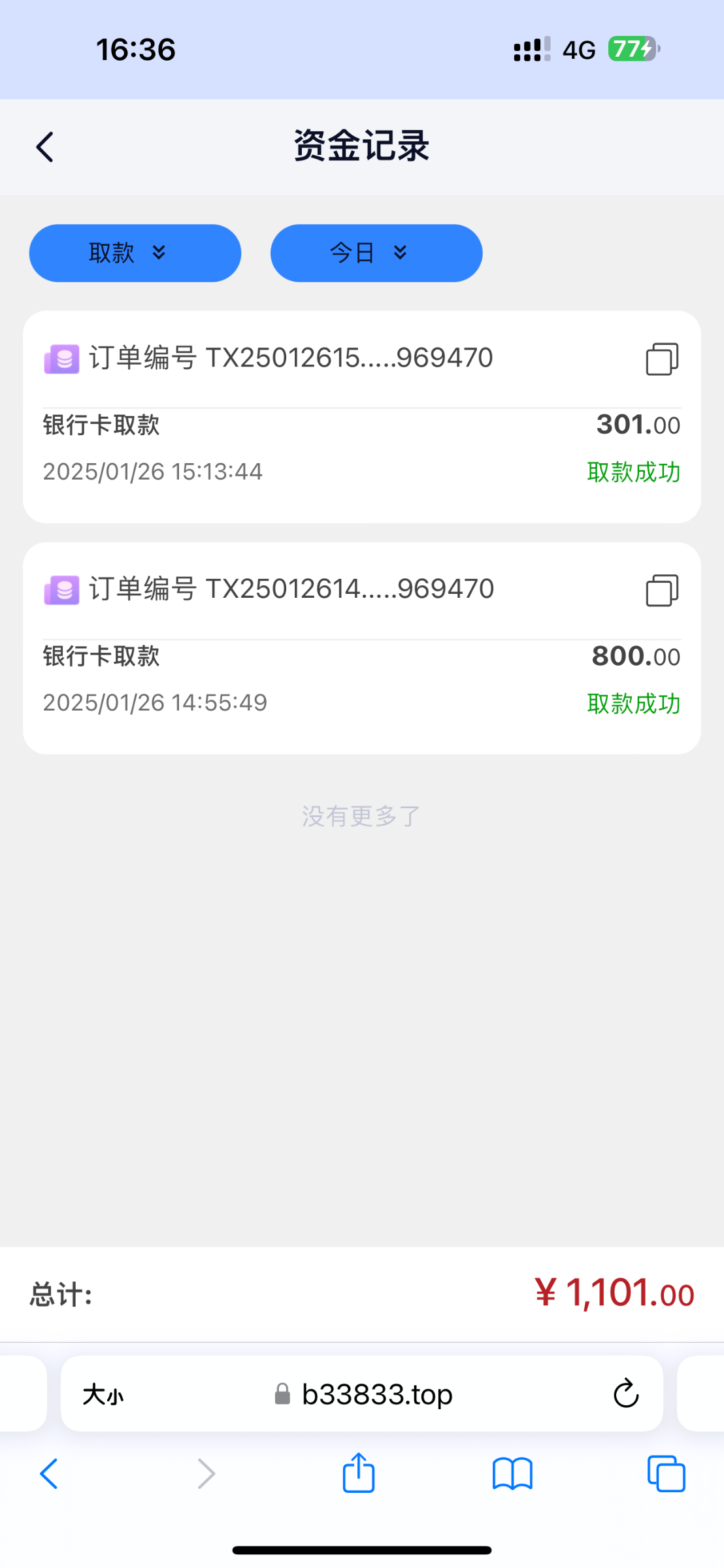Share this page from Safari toolbar
The height and width of the screenshot is (1568, 724).
point(359,1473)
